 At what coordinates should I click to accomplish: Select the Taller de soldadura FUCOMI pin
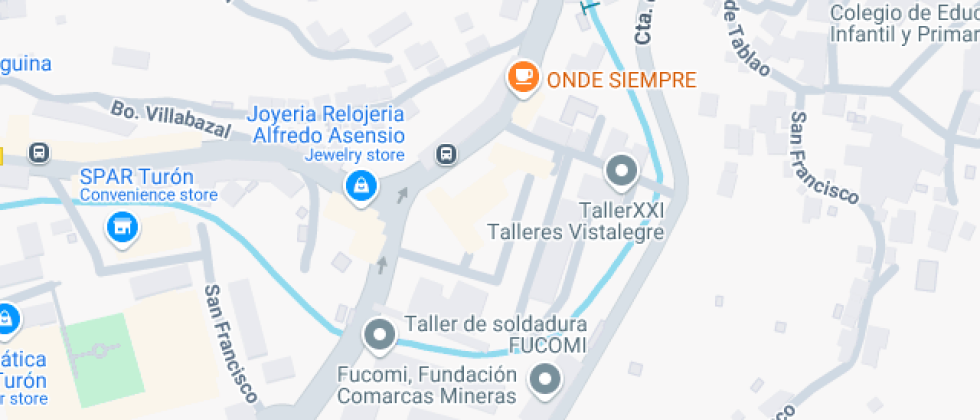(380, 335)
